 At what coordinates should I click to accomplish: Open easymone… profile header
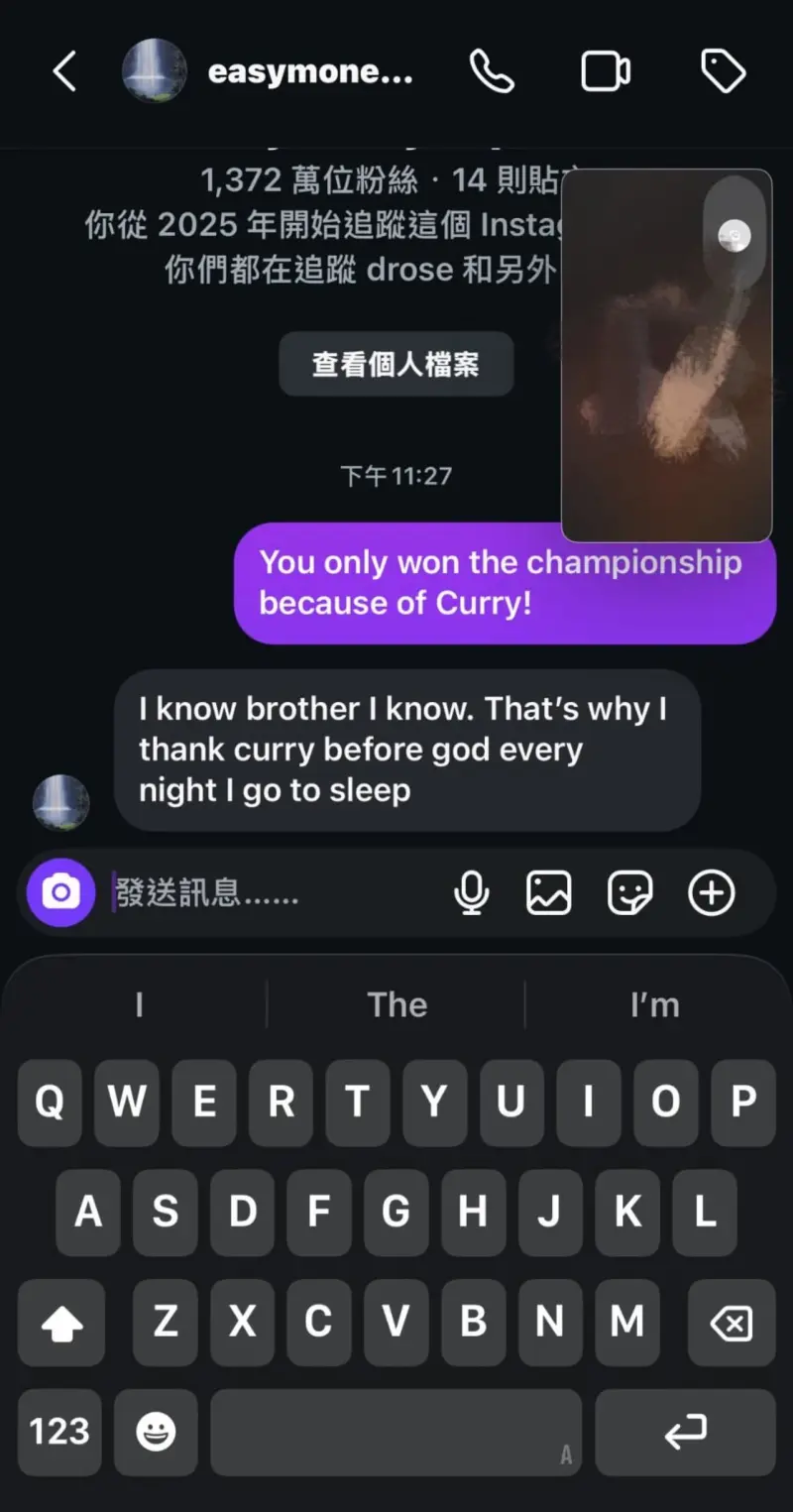(309, 72)
